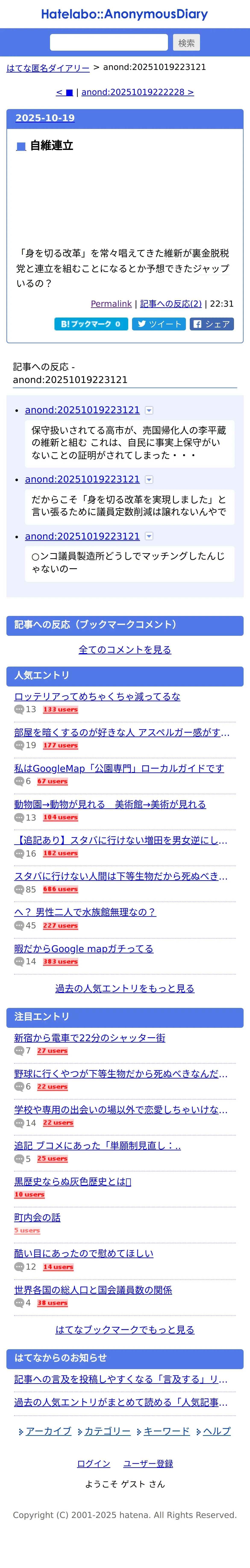This screenshot has height=1568, width=250.
Task: Open the 686 users bookmark count
Action: click(x=60, y=889)
